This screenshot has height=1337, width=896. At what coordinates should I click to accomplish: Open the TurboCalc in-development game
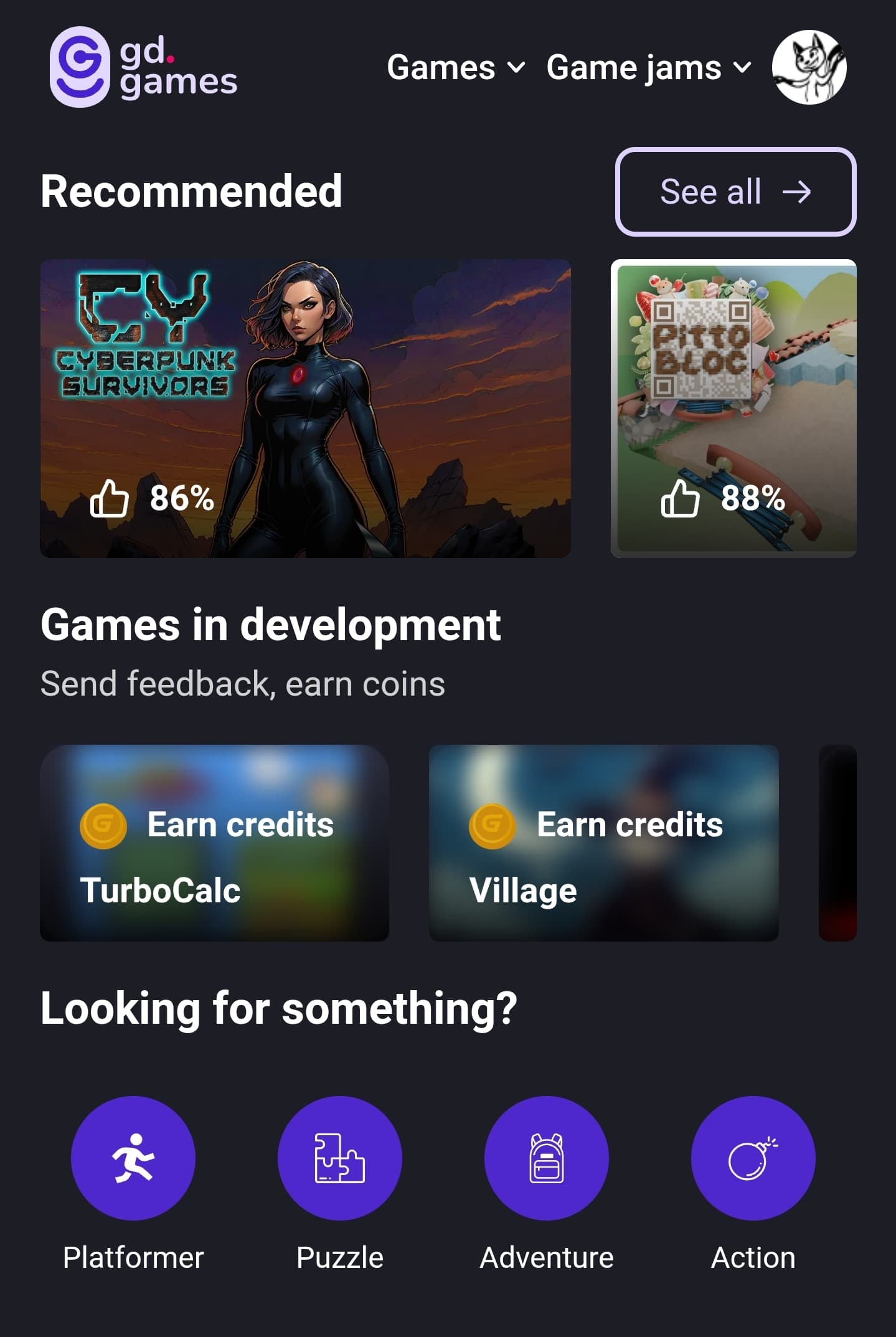click(x=214, y=843)
